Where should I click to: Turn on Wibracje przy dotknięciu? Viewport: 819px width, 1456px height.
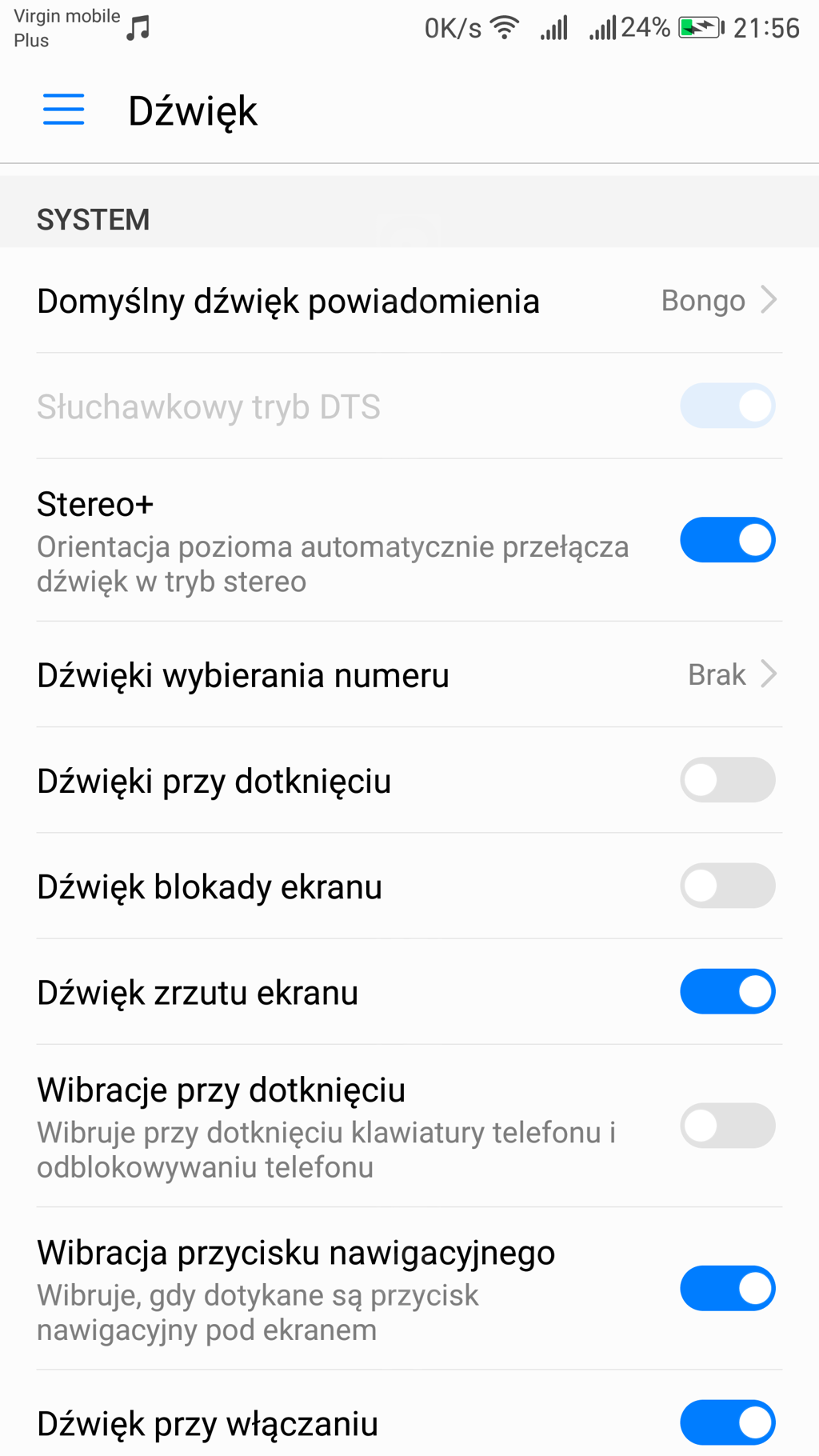click(x=727, y=1126)
